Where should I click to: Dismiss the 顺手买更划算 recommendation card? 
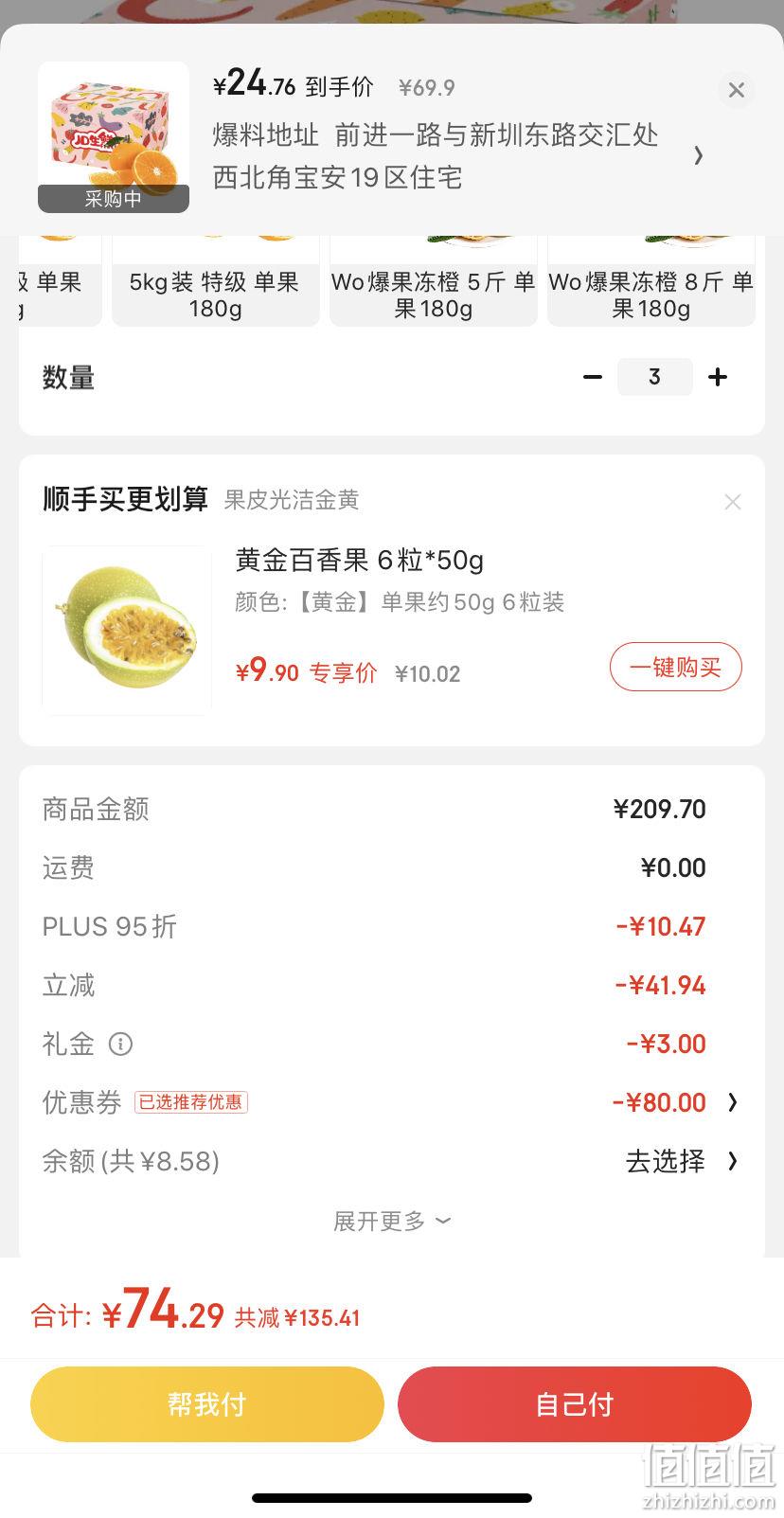point(733,502)
